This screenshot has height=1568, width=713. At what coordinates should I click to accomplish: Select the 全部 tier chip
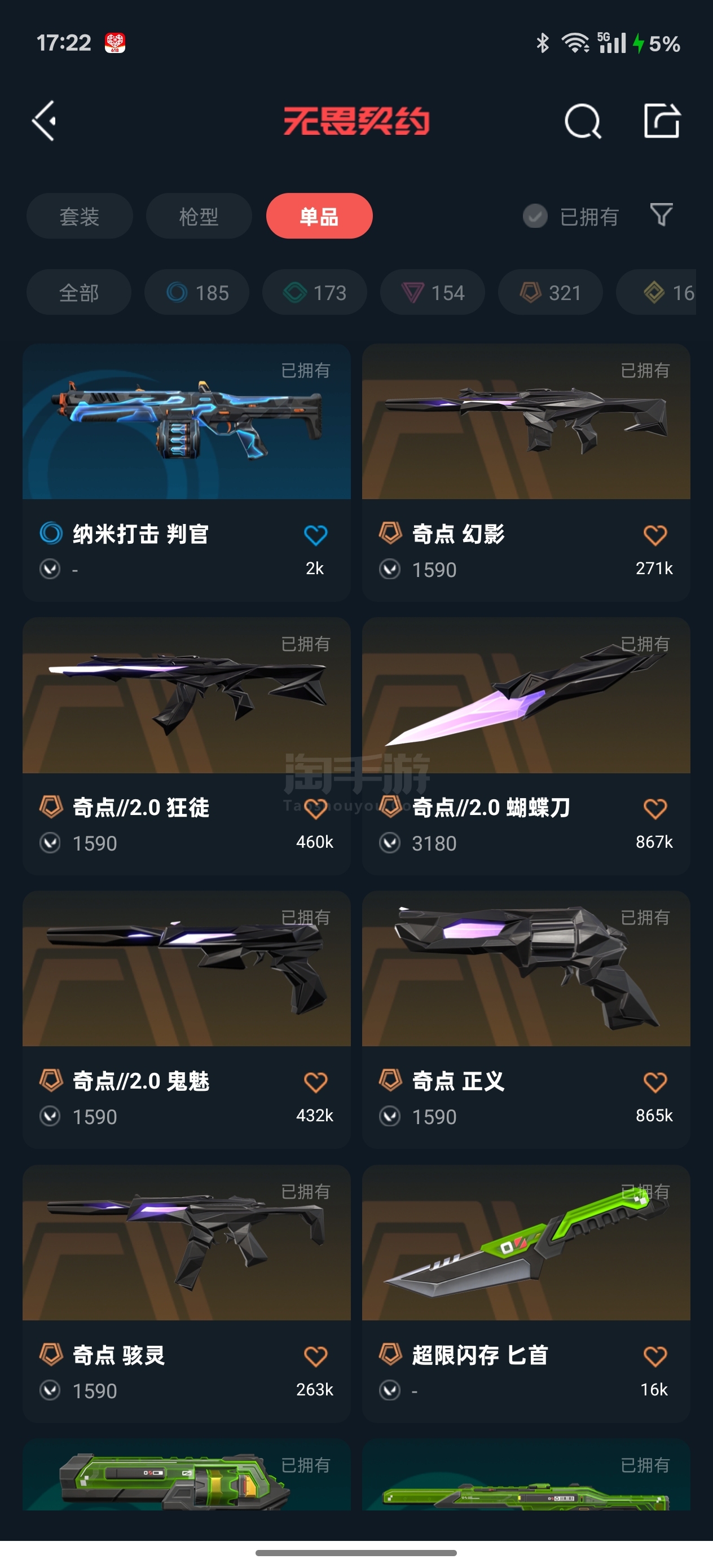[78, 292]
